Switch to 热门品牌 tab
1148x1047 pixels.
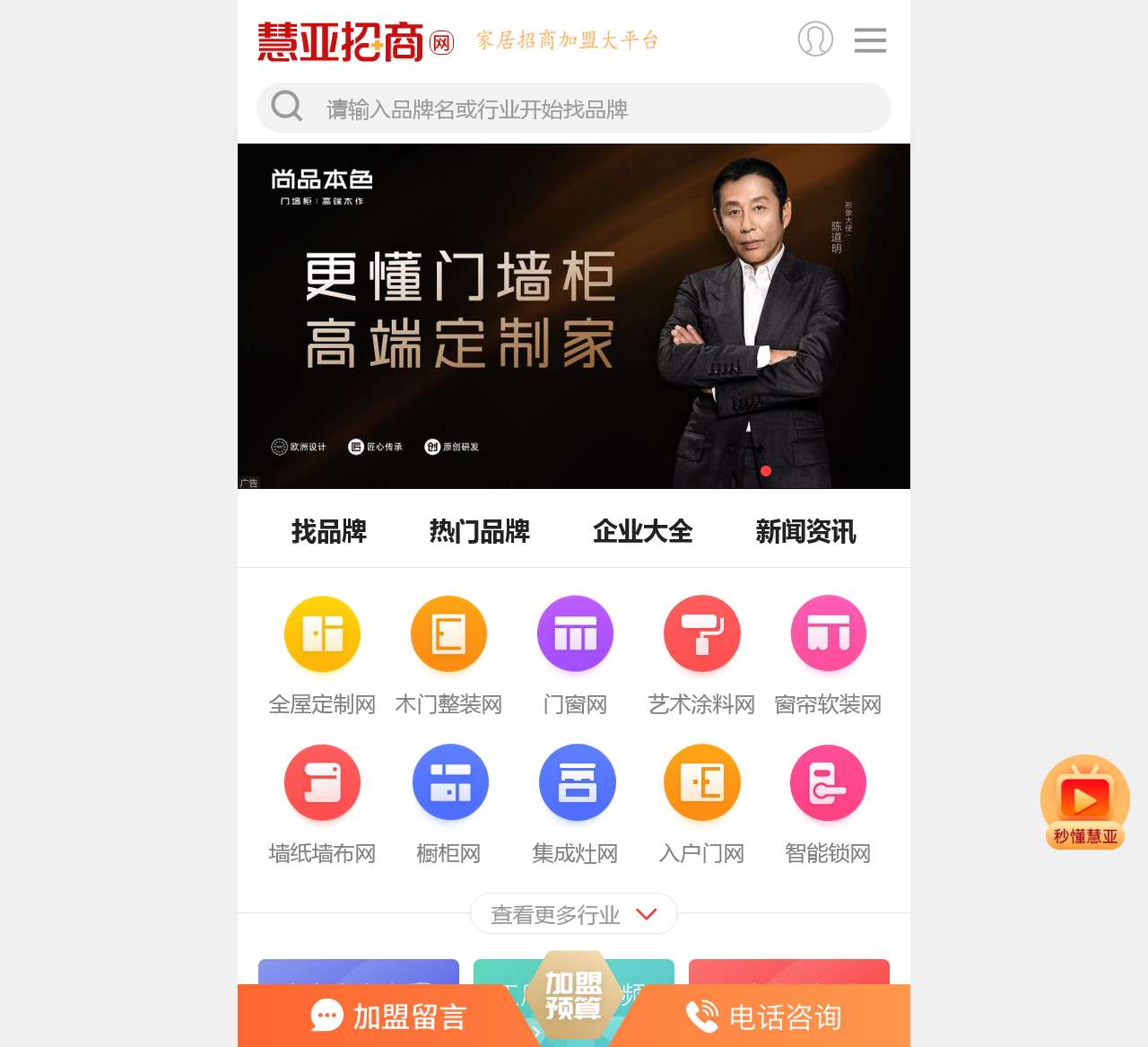click(x=480, y=531)
